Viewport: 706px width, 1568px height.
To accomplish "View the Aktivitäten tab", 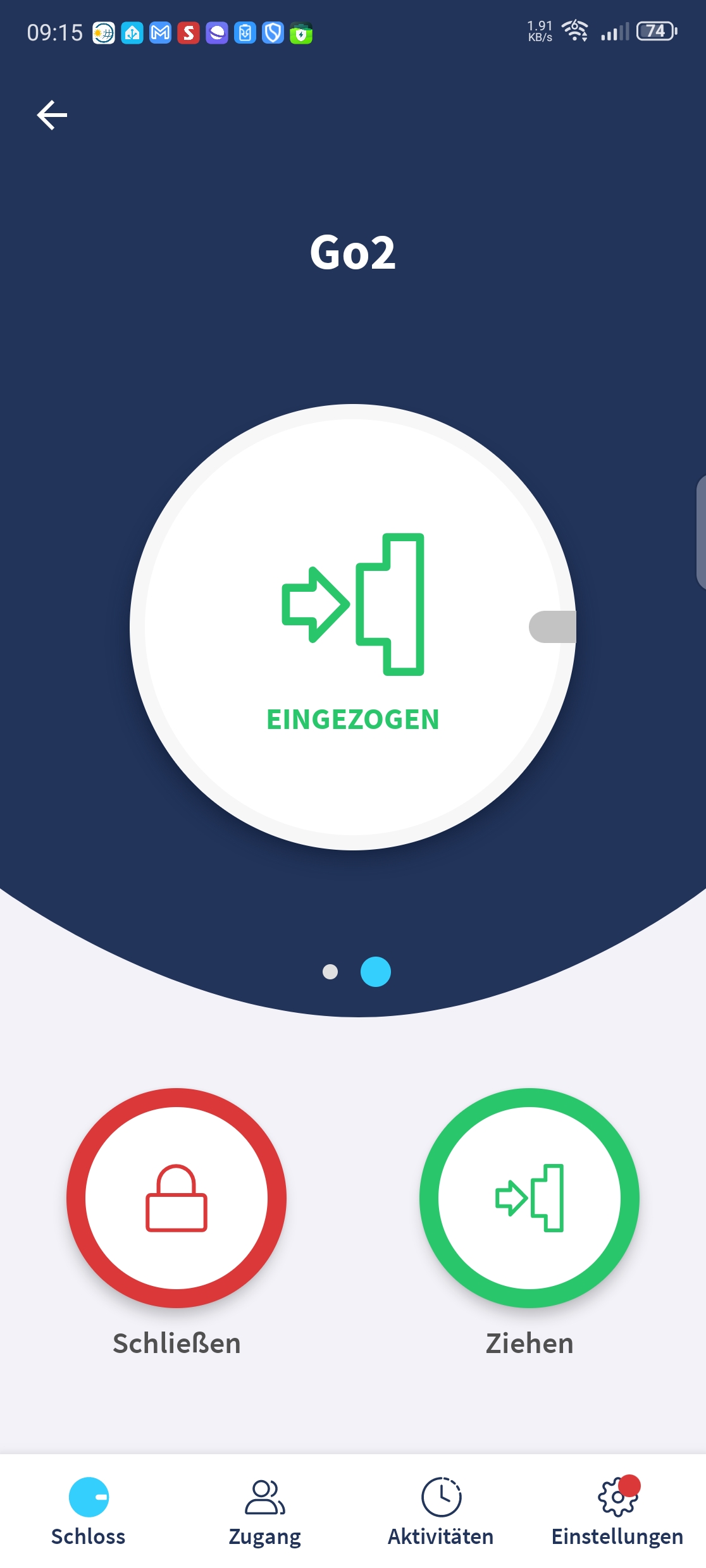I will [x=441, y=1512].
